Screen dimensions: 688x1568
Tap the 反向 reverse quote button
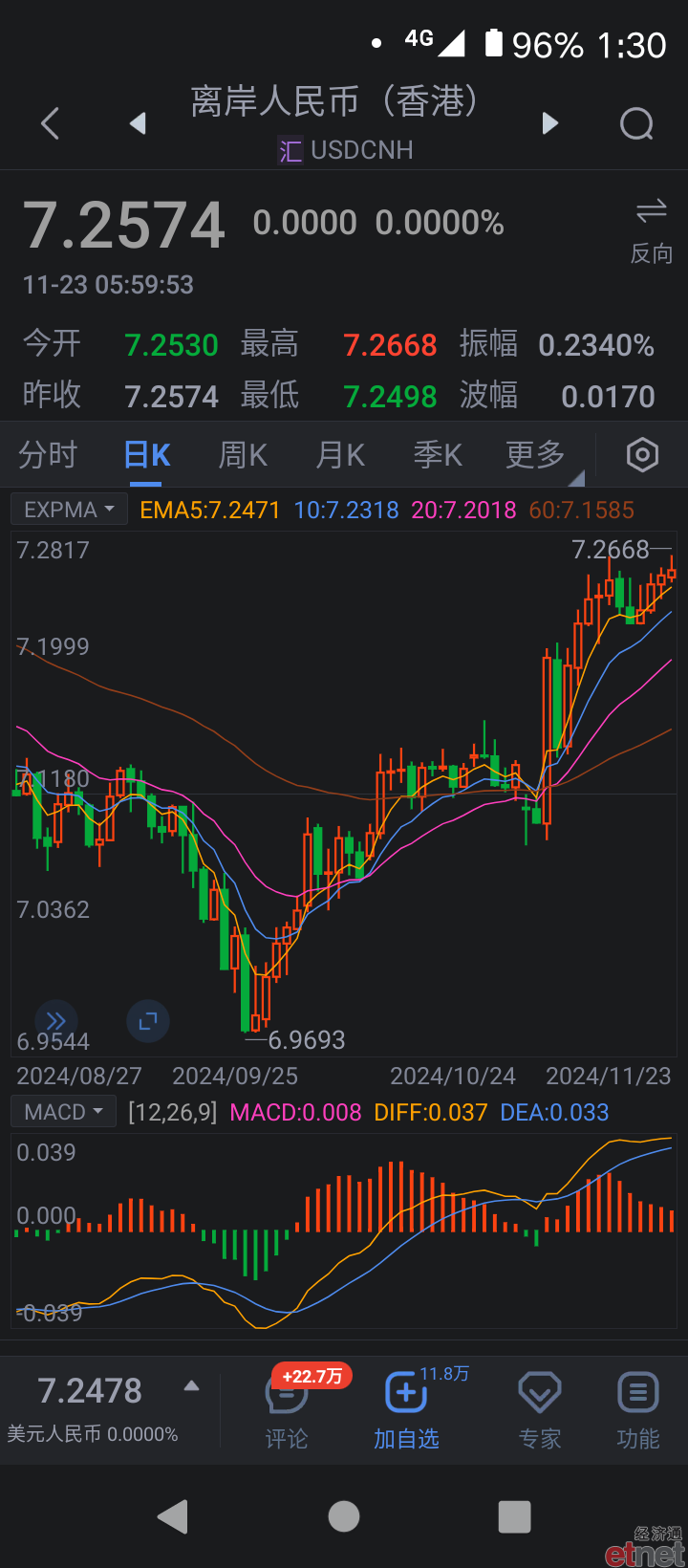tap(652, 230)
